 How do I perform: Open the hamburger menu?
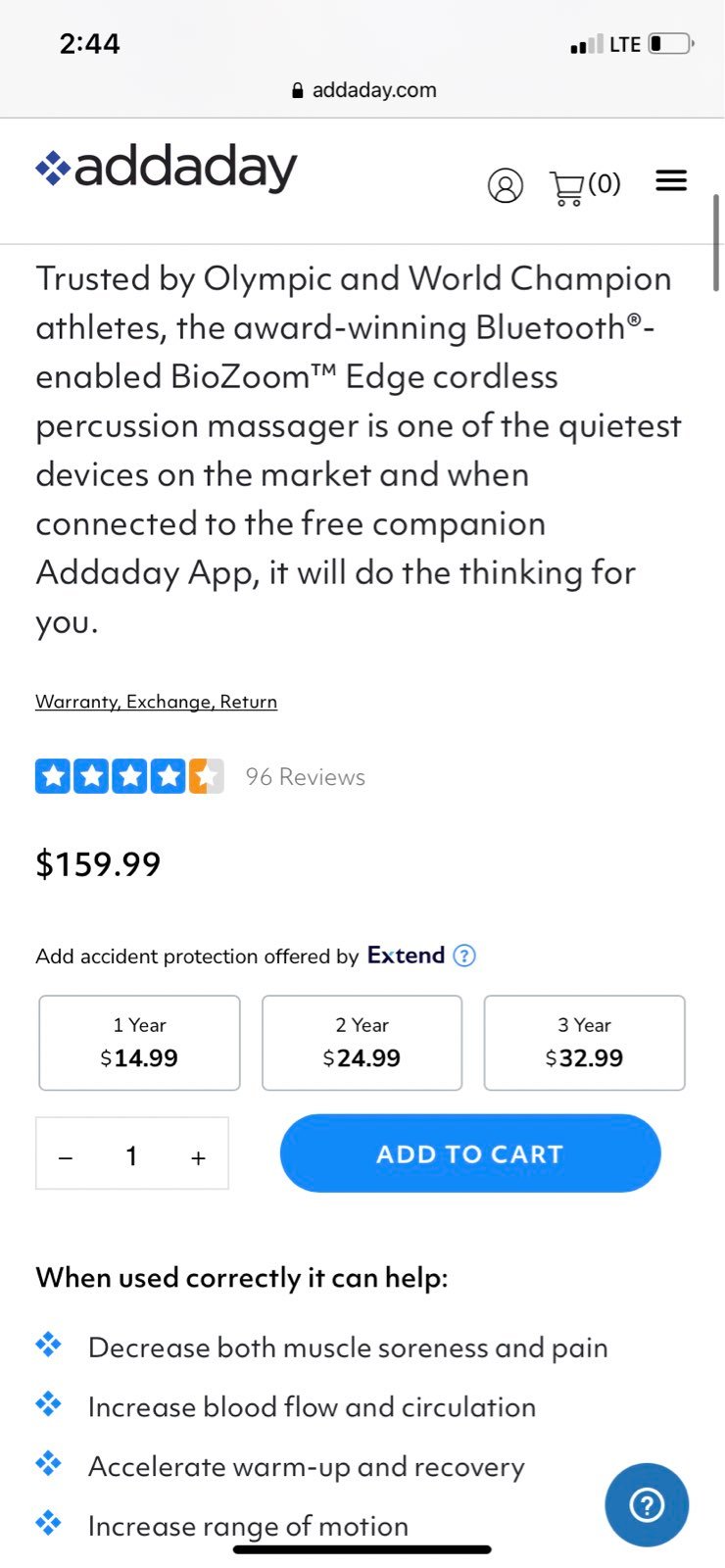tap(671, 180)
